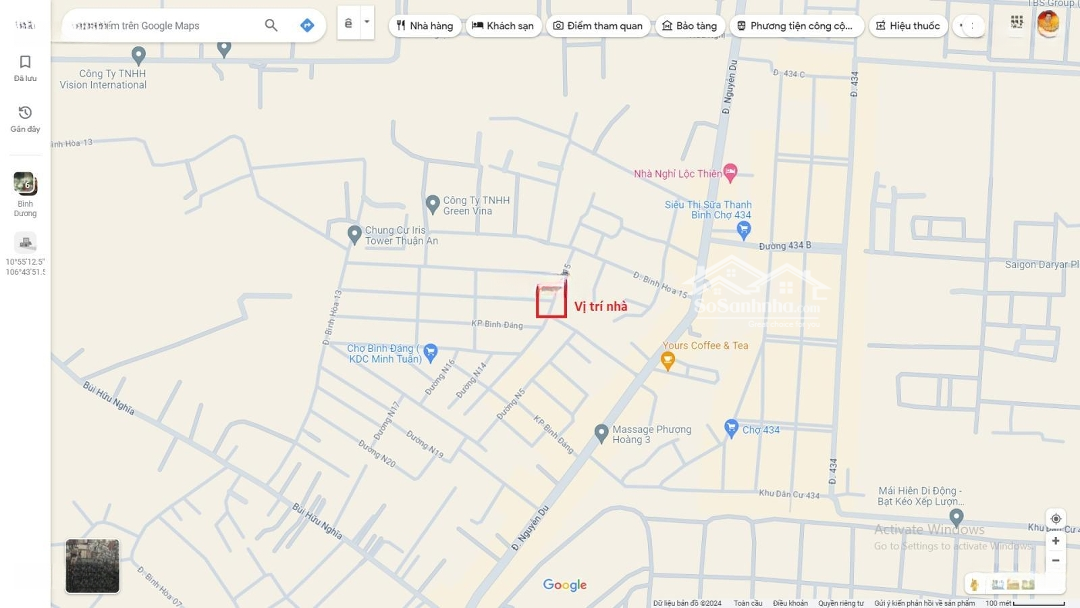This screenshot has height=608, width=1080.
Task: Open the Google account avatar
Action: point(1048,22)
